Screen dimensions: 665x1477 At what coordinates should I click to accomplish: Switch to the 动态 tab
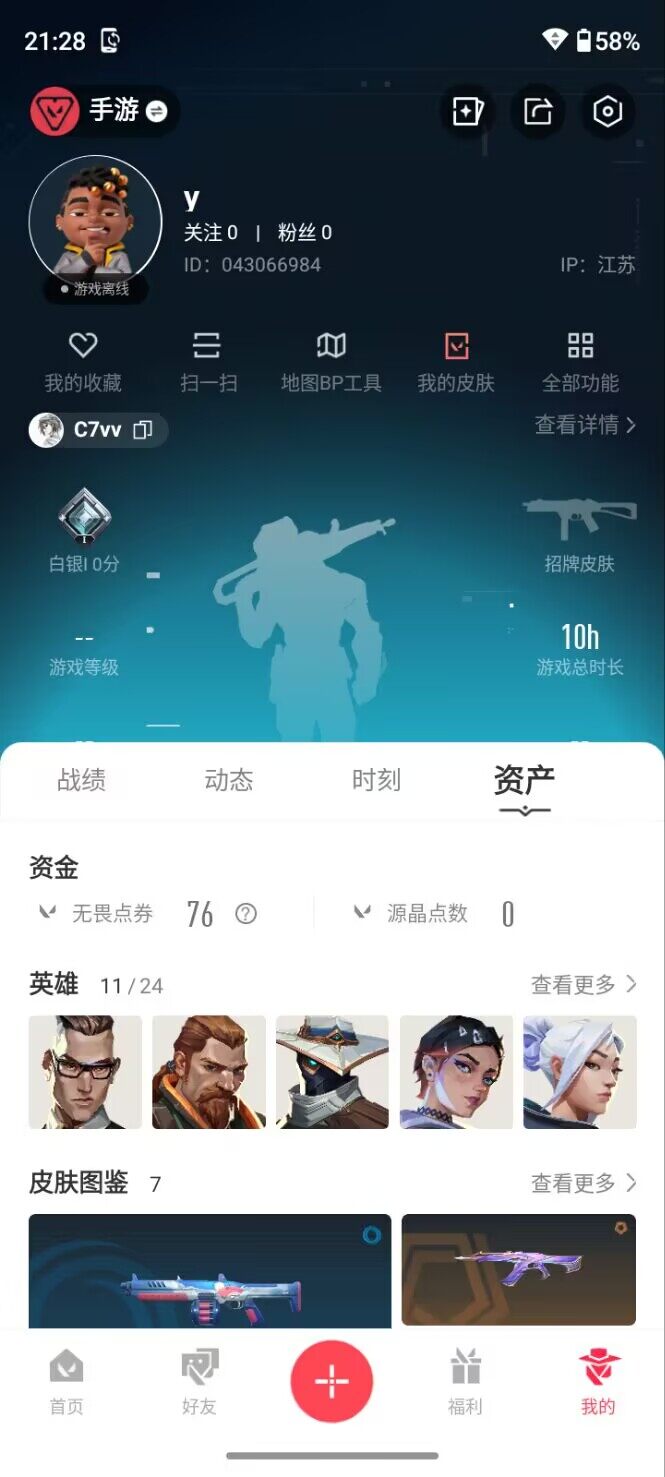pyautogui.click(x=229, y=780)
